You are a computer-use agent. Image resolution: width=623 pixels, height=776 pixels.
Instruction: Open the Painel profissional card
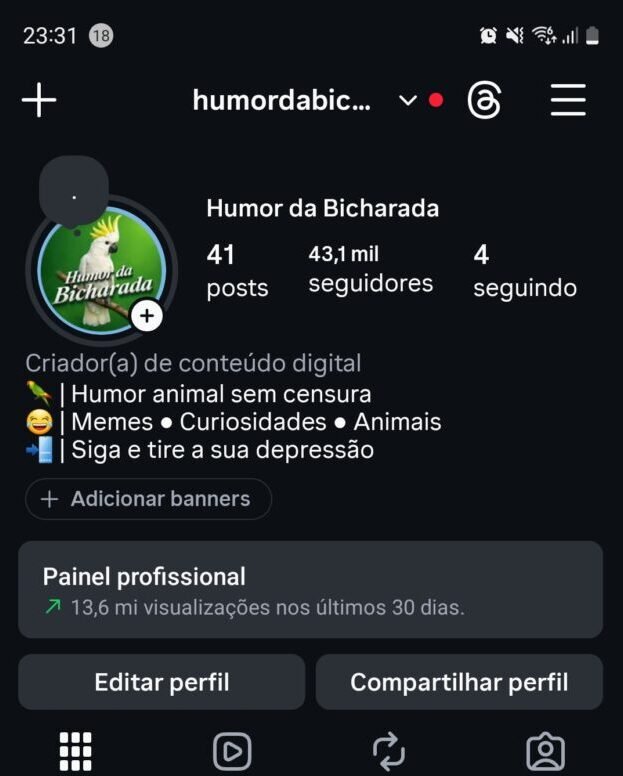[x=310, y=590]
